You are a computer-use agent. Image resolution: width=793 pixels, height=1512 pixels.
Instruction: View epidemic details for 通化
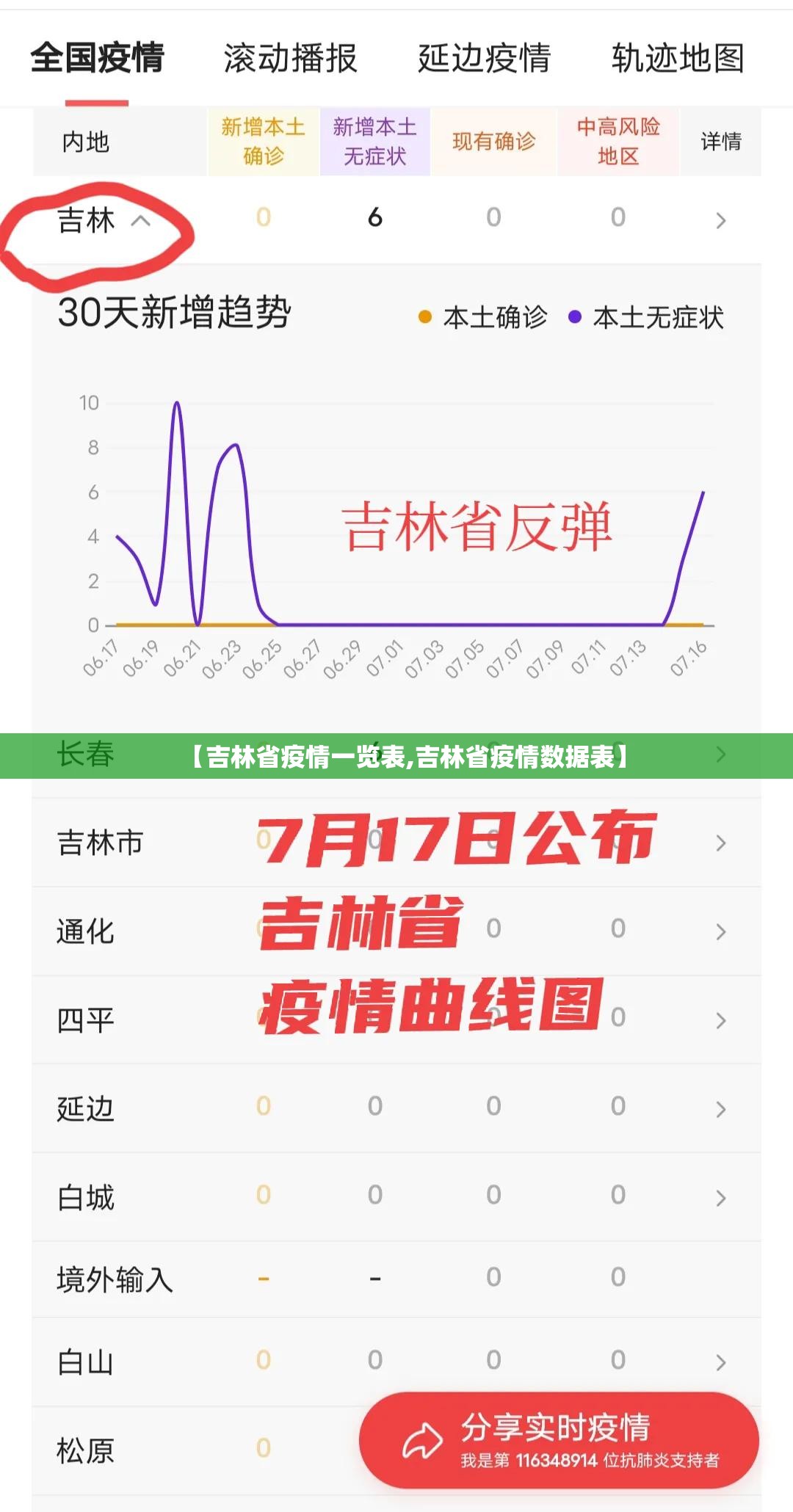[x=720, y=931]
